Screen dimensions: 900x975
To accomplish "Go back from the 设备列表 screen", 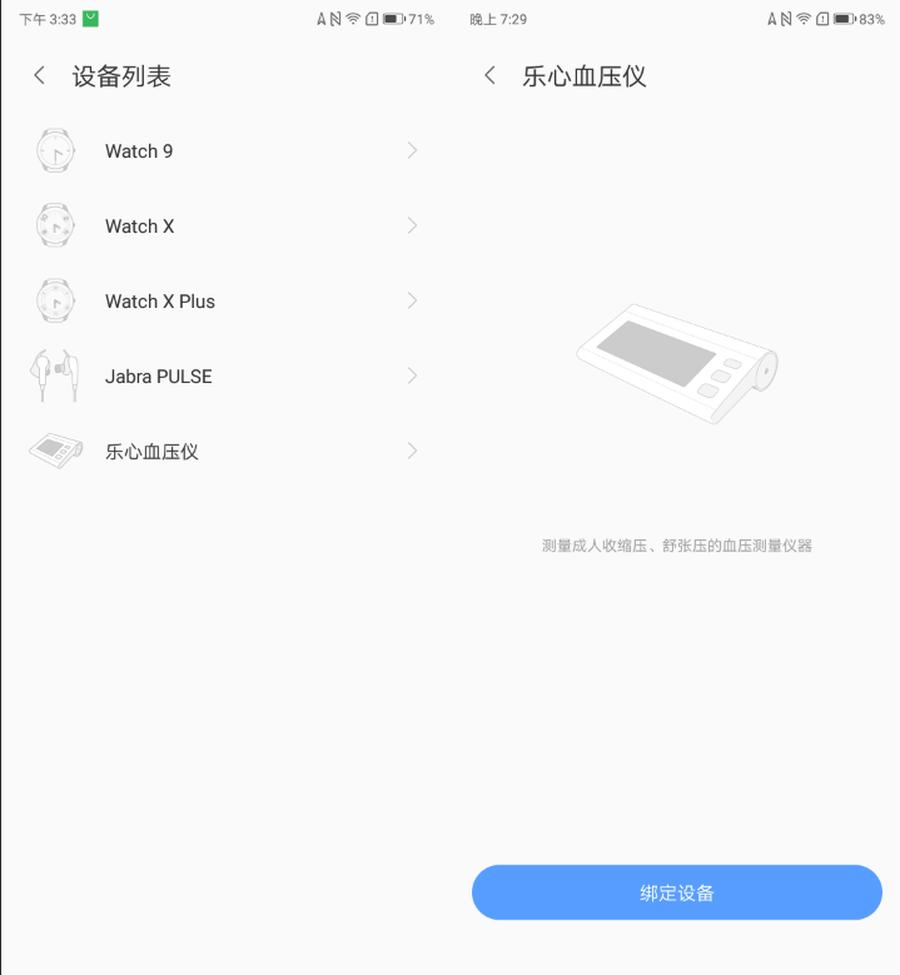I will [39, 76].
